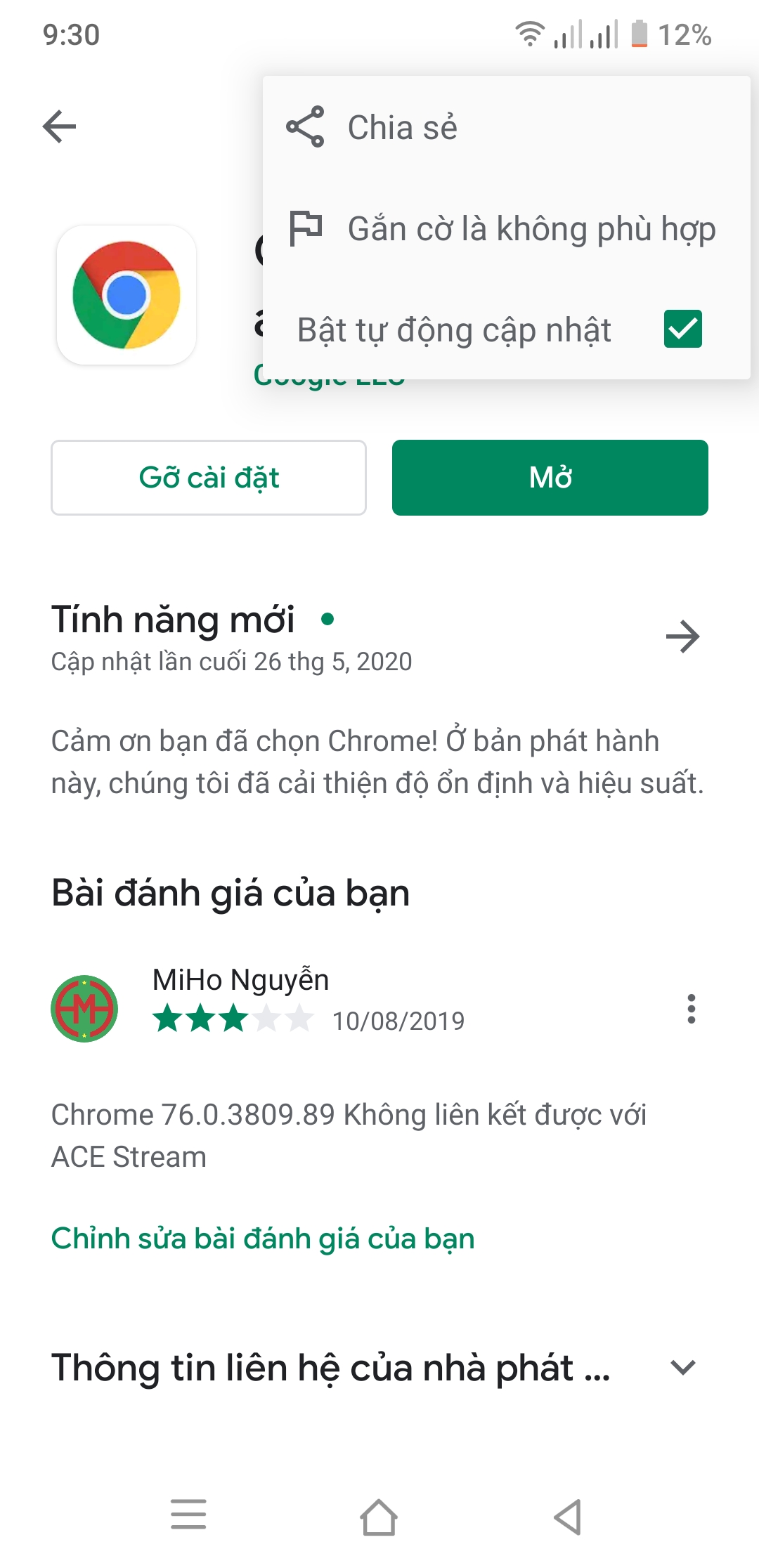Open Tính năng mới details arrow
This screenshot has width=759, height=1568.
click(682, 637)
